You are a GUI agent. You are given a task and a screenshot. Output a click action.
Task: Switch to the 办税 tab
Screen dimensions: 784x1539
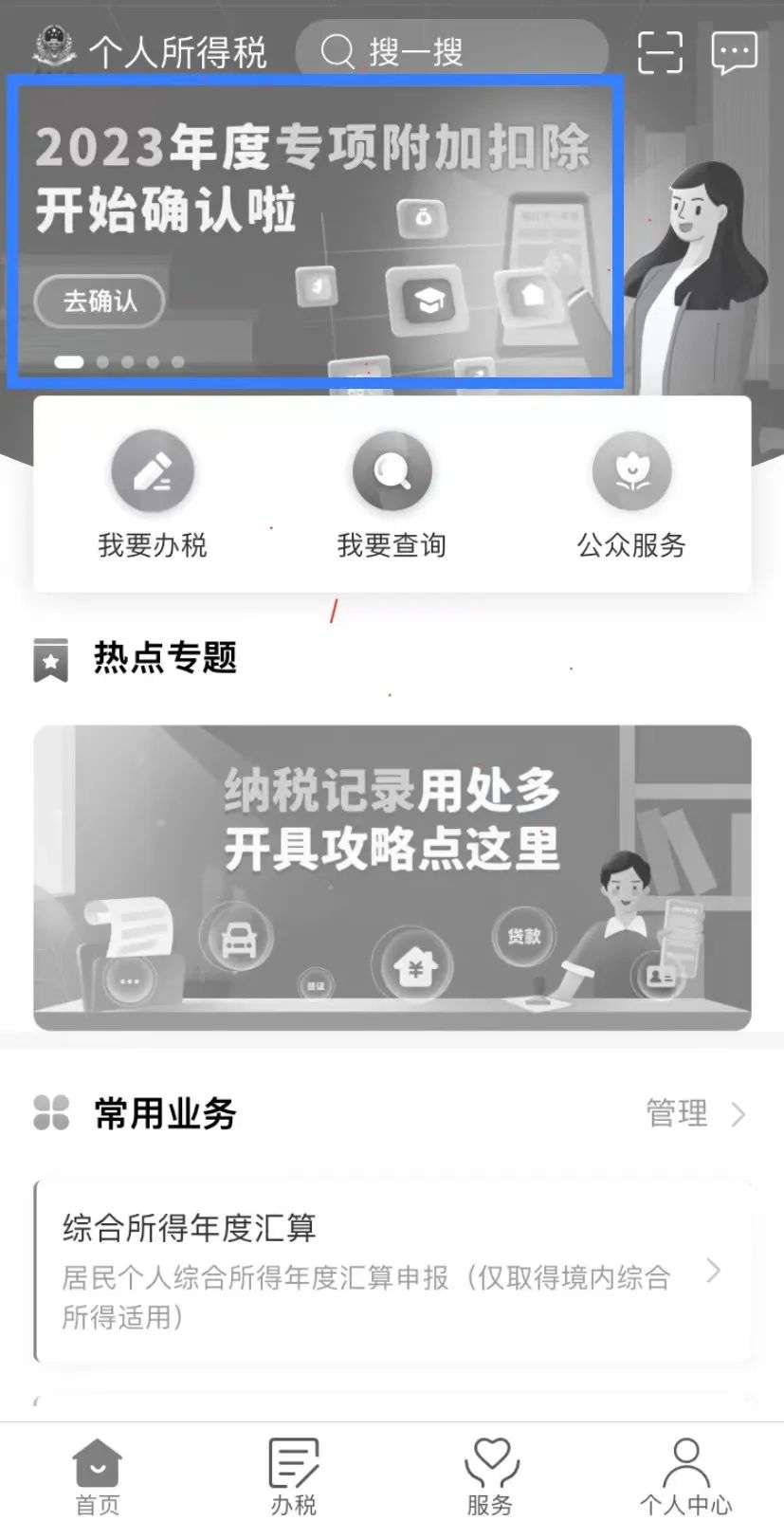(x=294, y=1477)
